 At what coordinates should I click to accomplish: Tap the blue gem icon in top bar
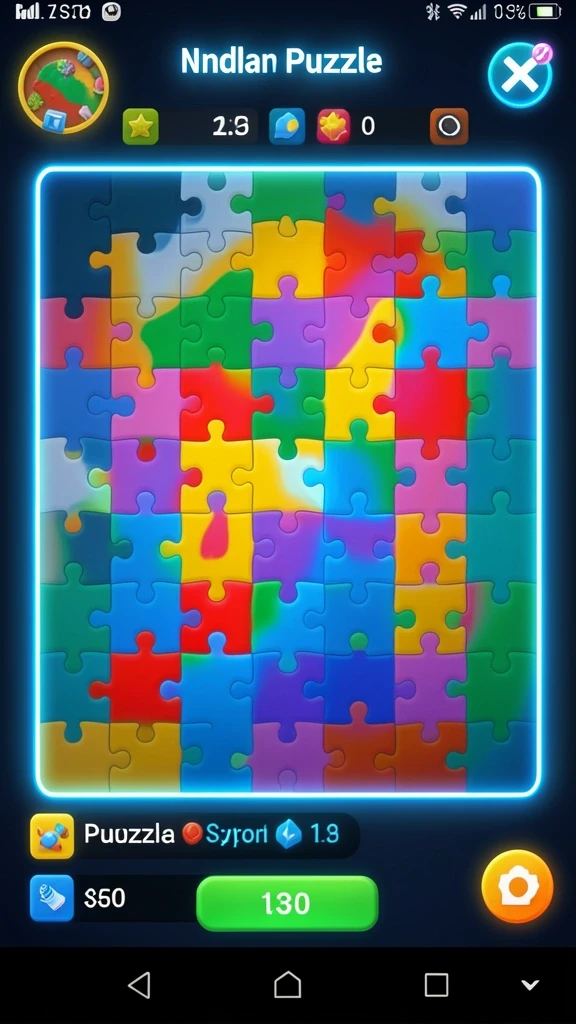pyautogui.click(x=287, y=126)
